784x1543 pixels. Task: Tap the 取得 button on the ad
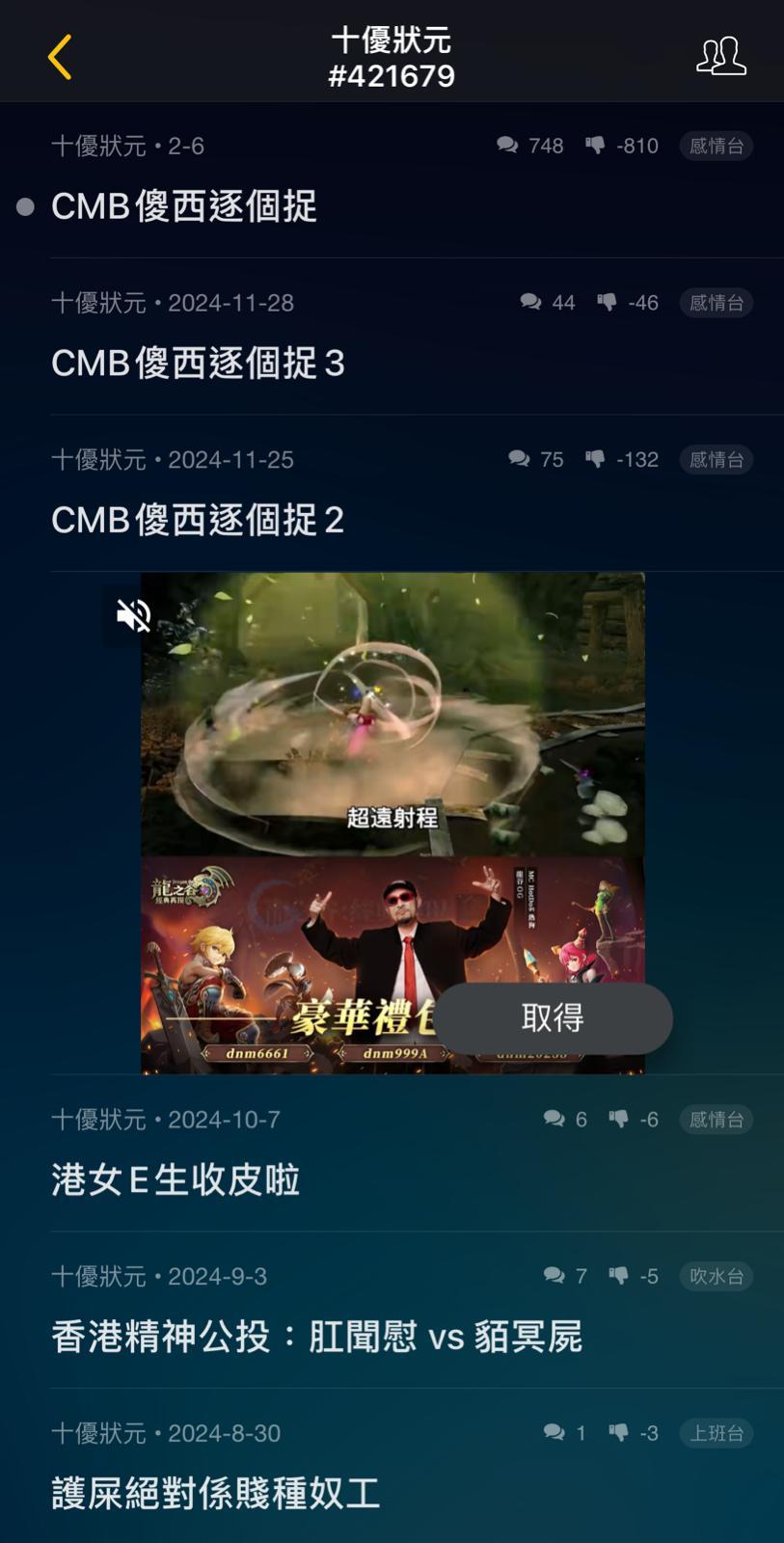coord(553,1018)
